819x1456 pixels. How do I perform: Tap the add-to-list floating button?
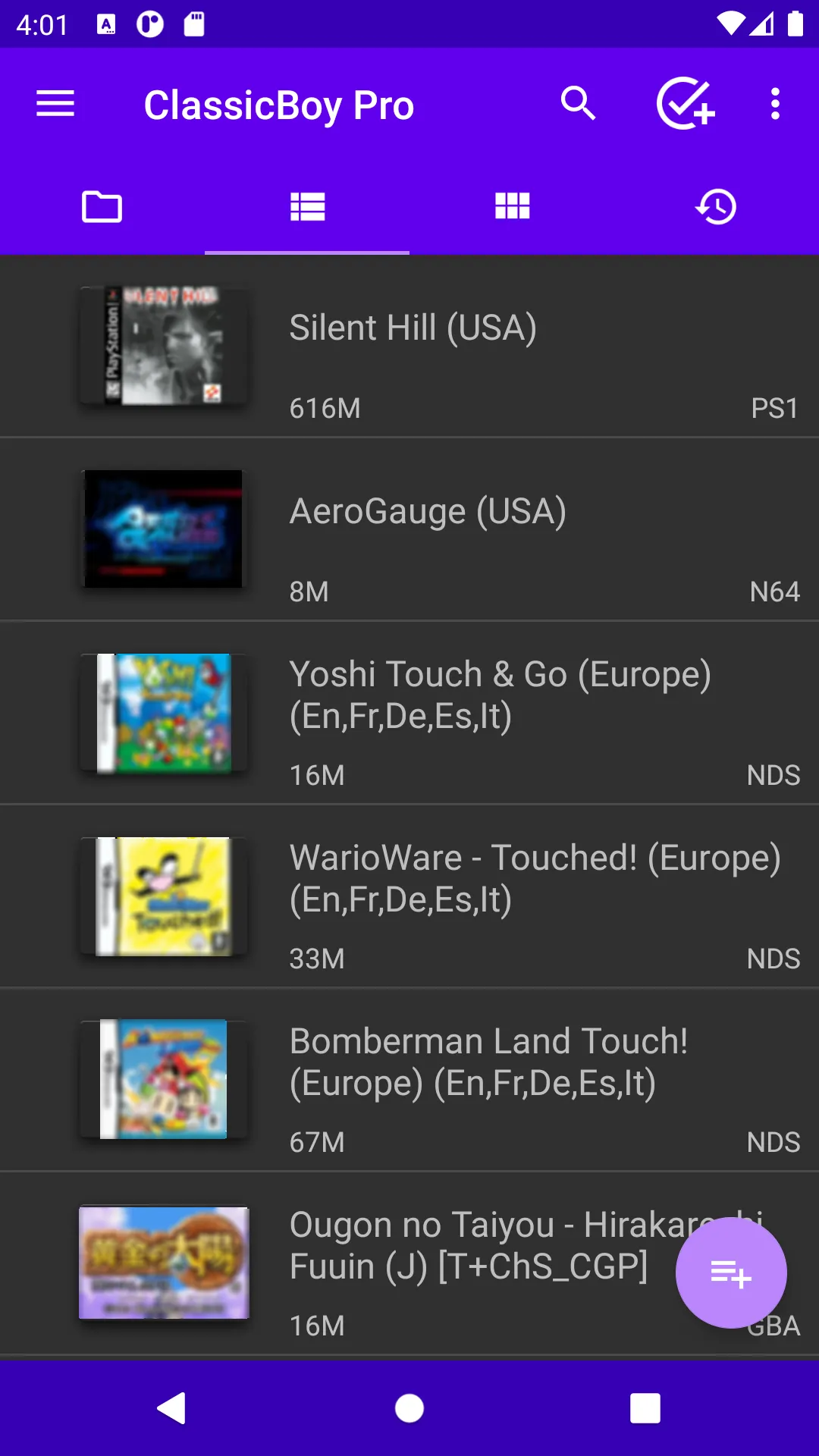[730, 1273]
